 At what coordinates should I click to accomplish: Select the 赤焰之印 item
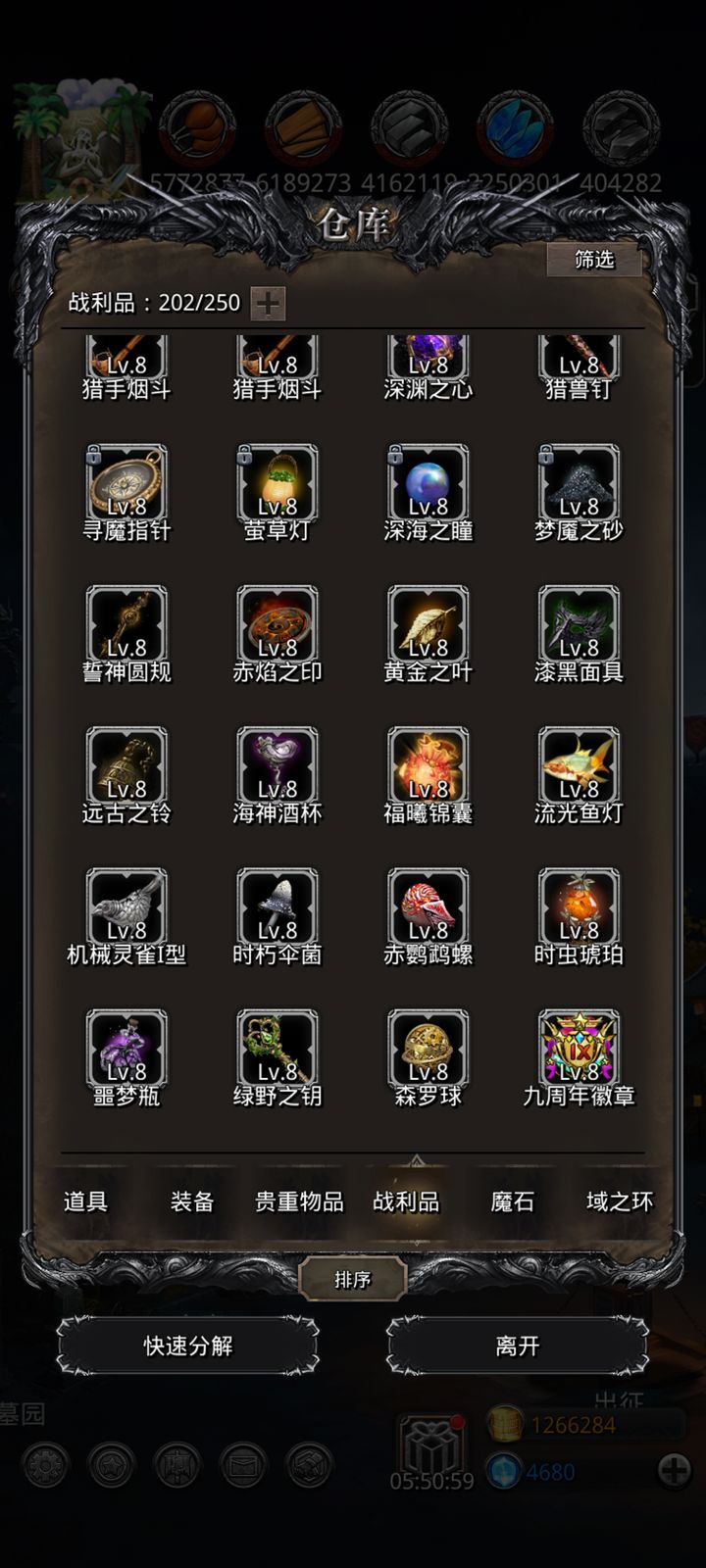[x=277, y=626]
